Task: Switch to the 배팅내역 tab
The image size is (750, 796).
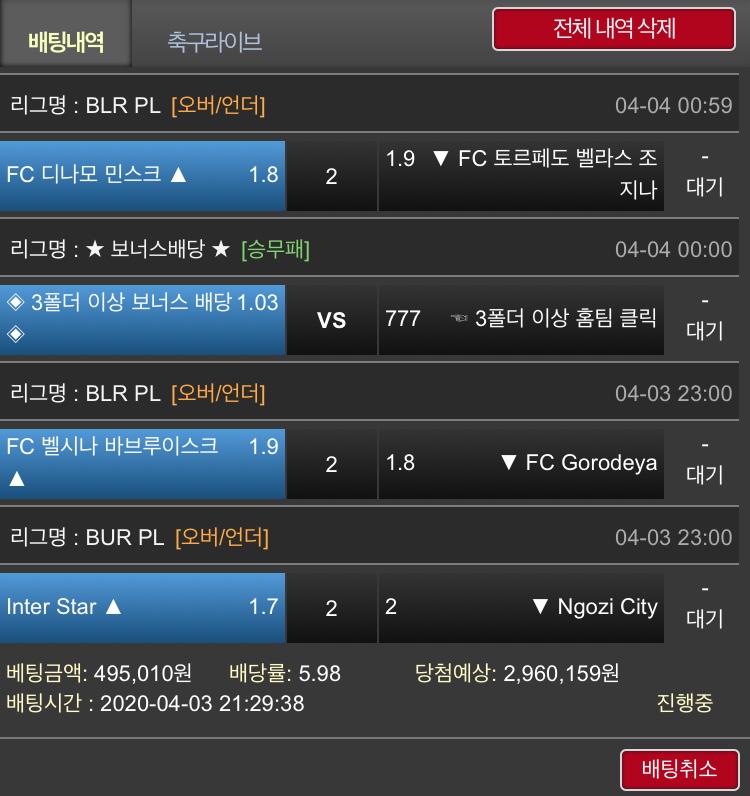Action: (66, 41)
